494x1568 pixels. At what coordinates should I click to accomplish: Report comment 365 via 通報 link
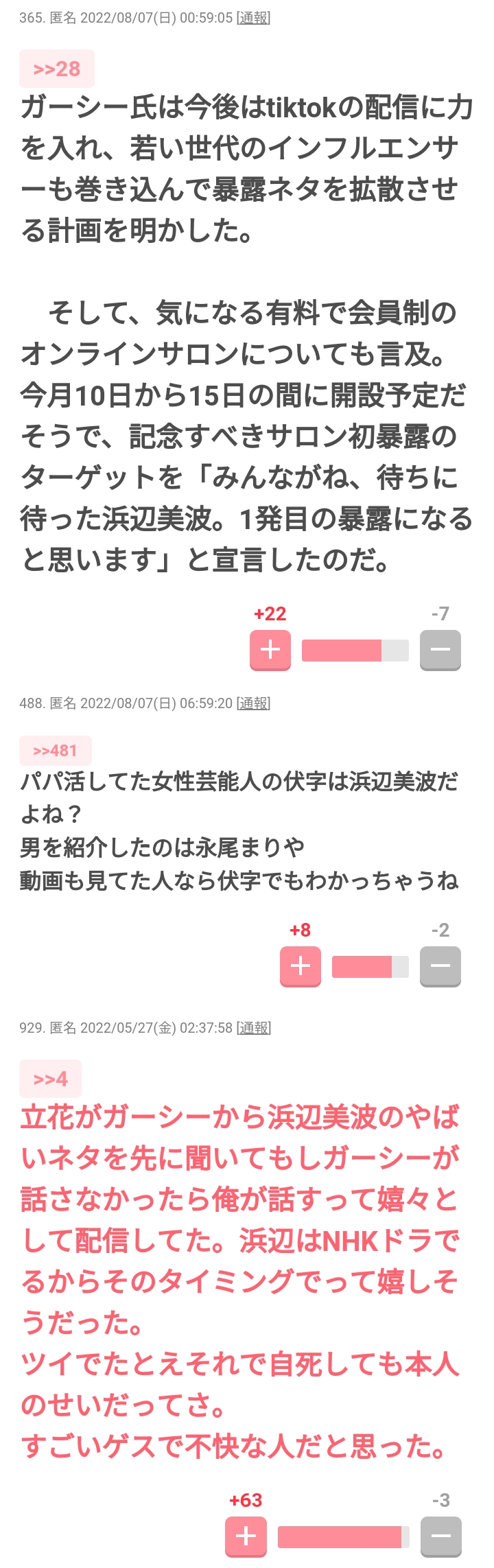coord(253,18)
